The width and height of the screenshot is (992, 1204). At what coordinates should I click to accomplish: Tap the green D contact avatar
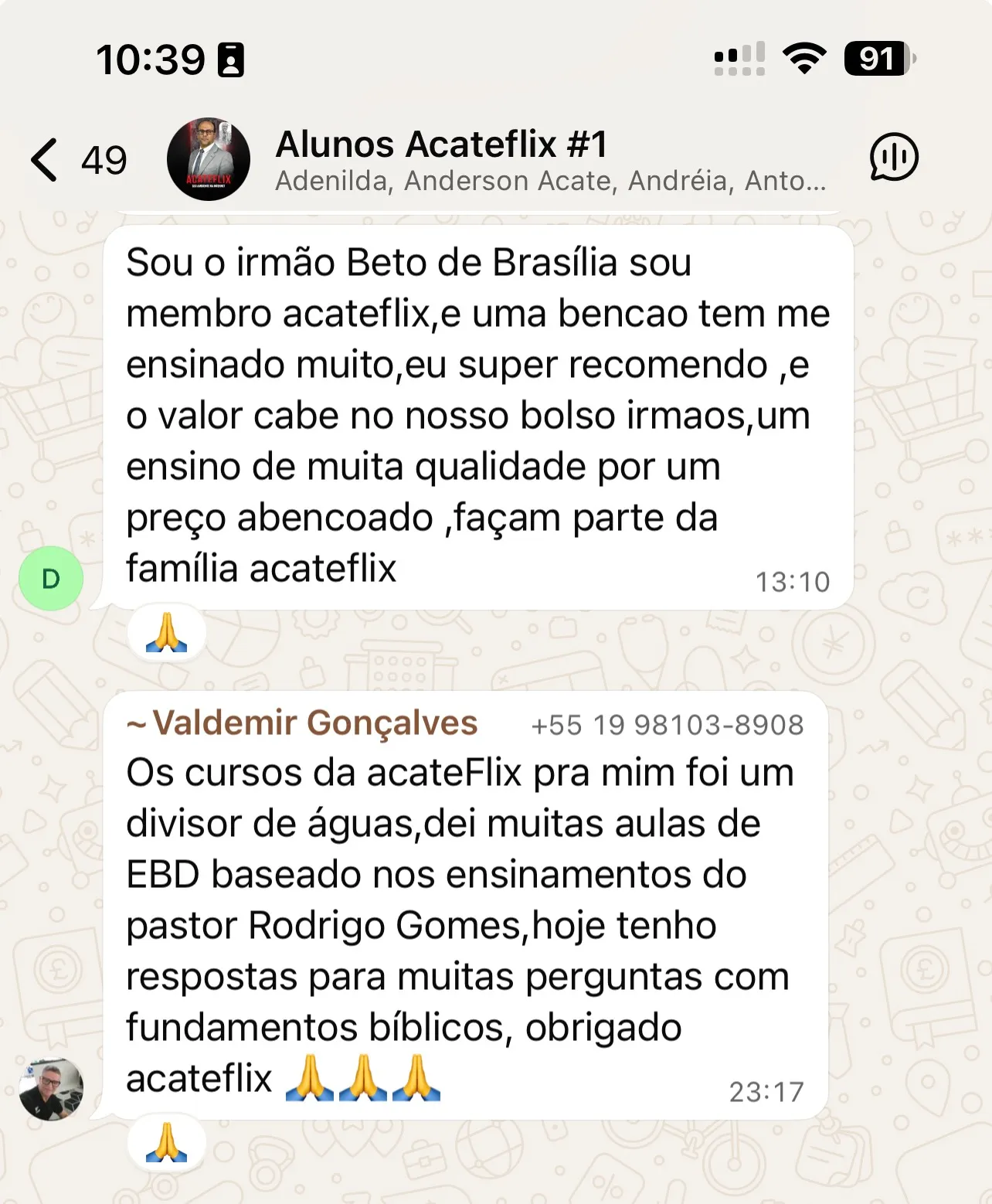51,578
